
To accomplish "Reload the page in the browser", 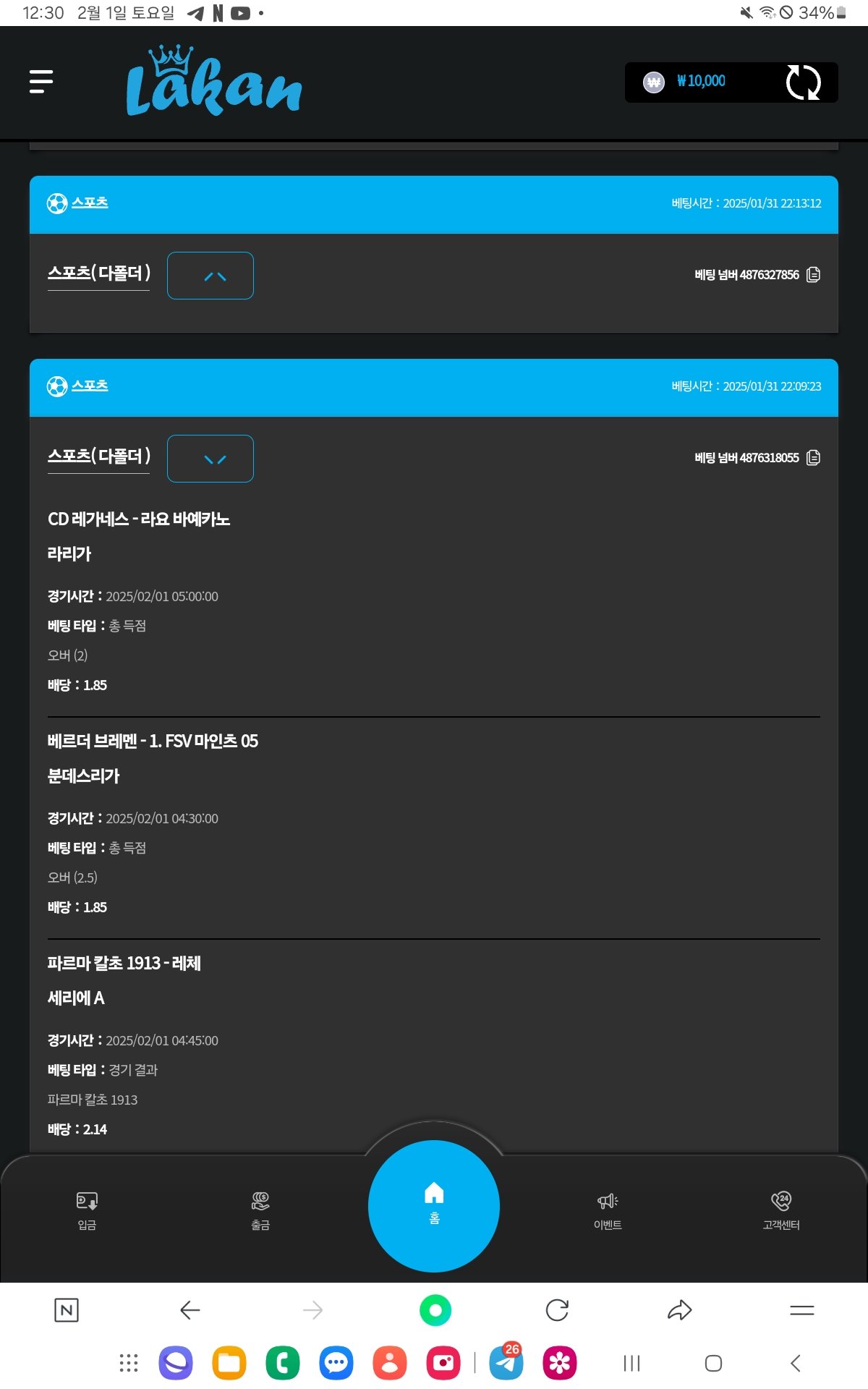I will pyautogui.click(x=557, y=1310).
